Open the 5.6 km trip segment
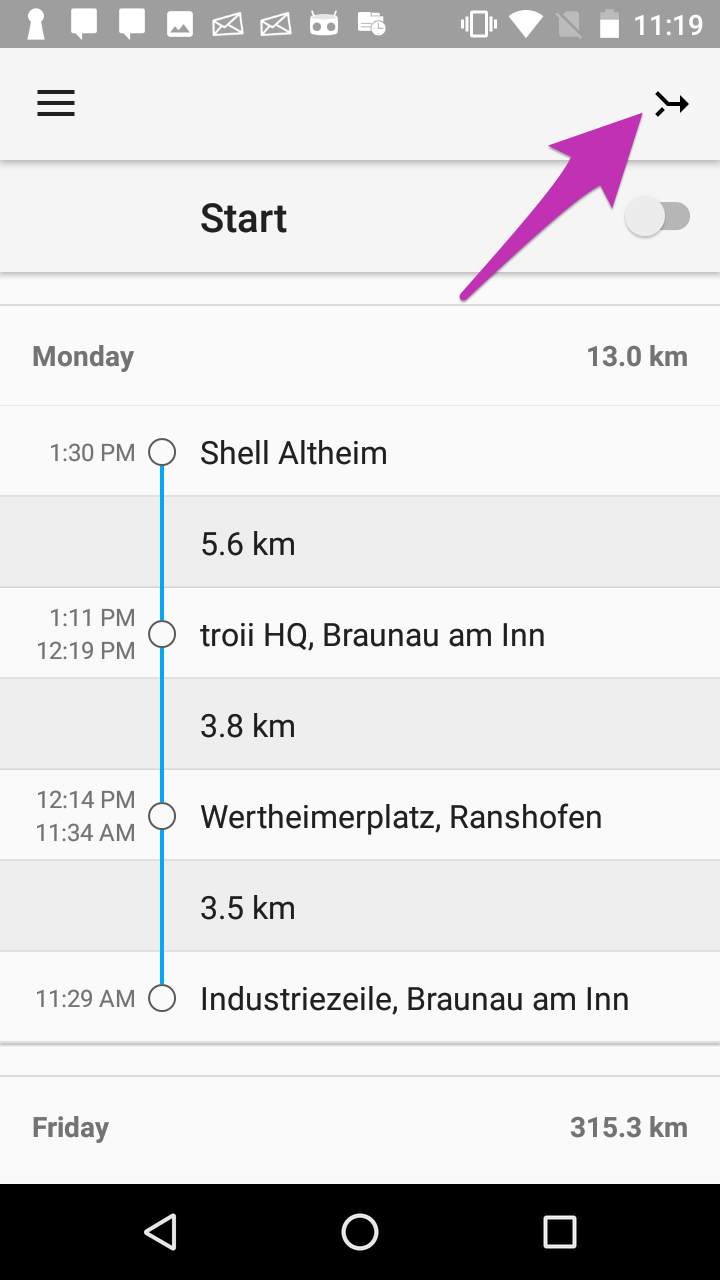The image size is (720, 1280). click(x=248, y=544)
